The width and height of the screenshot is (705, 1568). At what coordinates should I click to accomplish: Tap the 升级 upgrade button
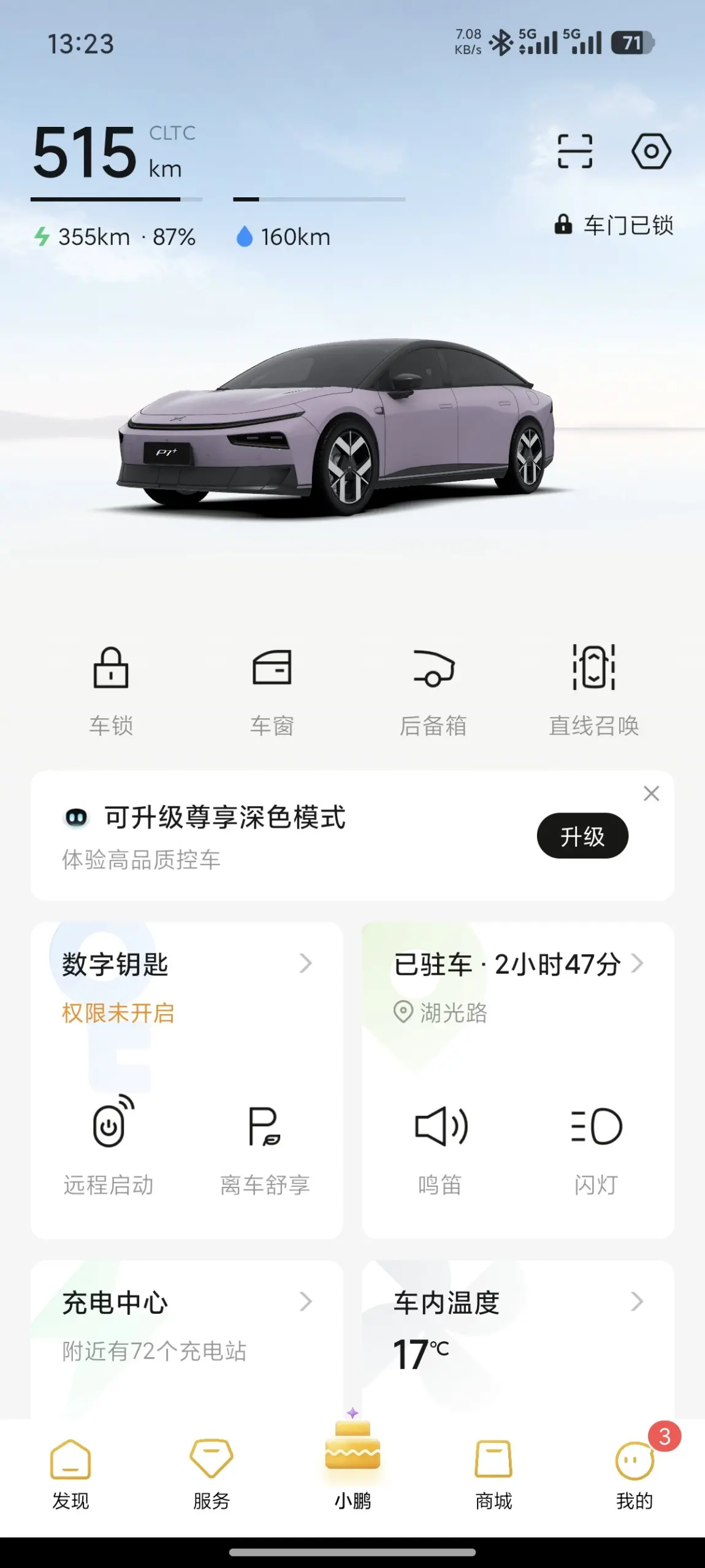(x=582, y=836)
